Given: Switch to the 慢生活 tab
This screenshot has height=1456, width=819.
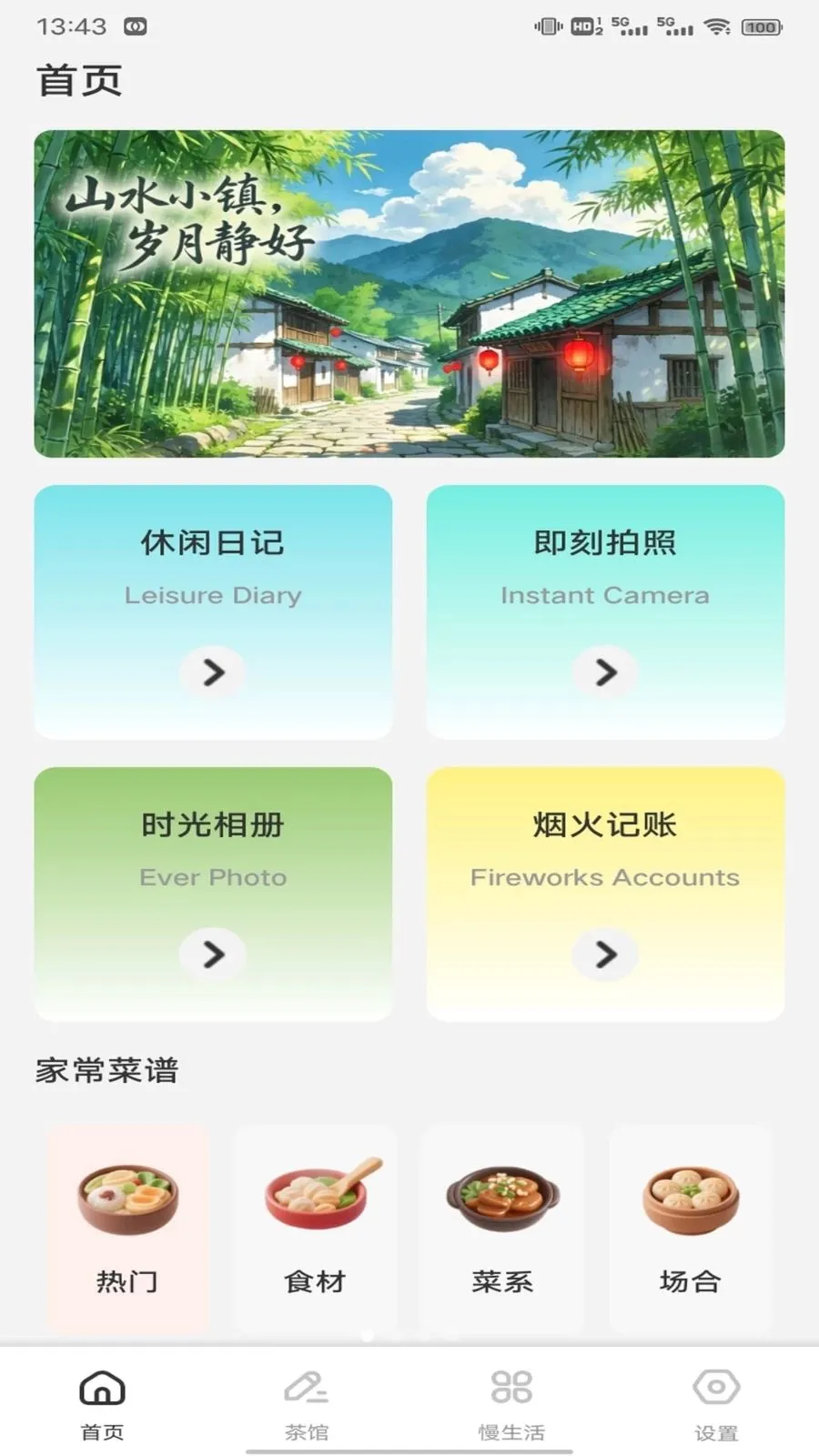Looking at the screenshot, I should coord(511,1405).
